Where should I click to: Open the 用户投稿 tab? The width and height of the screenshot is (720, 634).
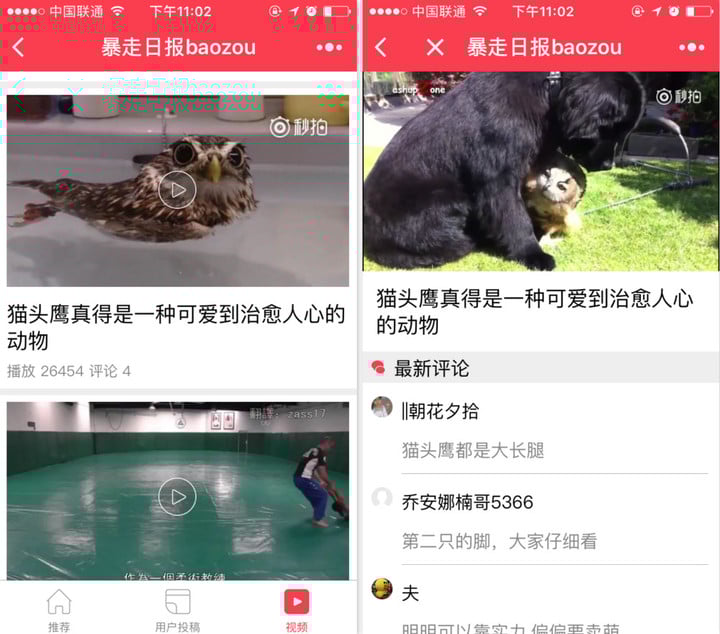177,609
